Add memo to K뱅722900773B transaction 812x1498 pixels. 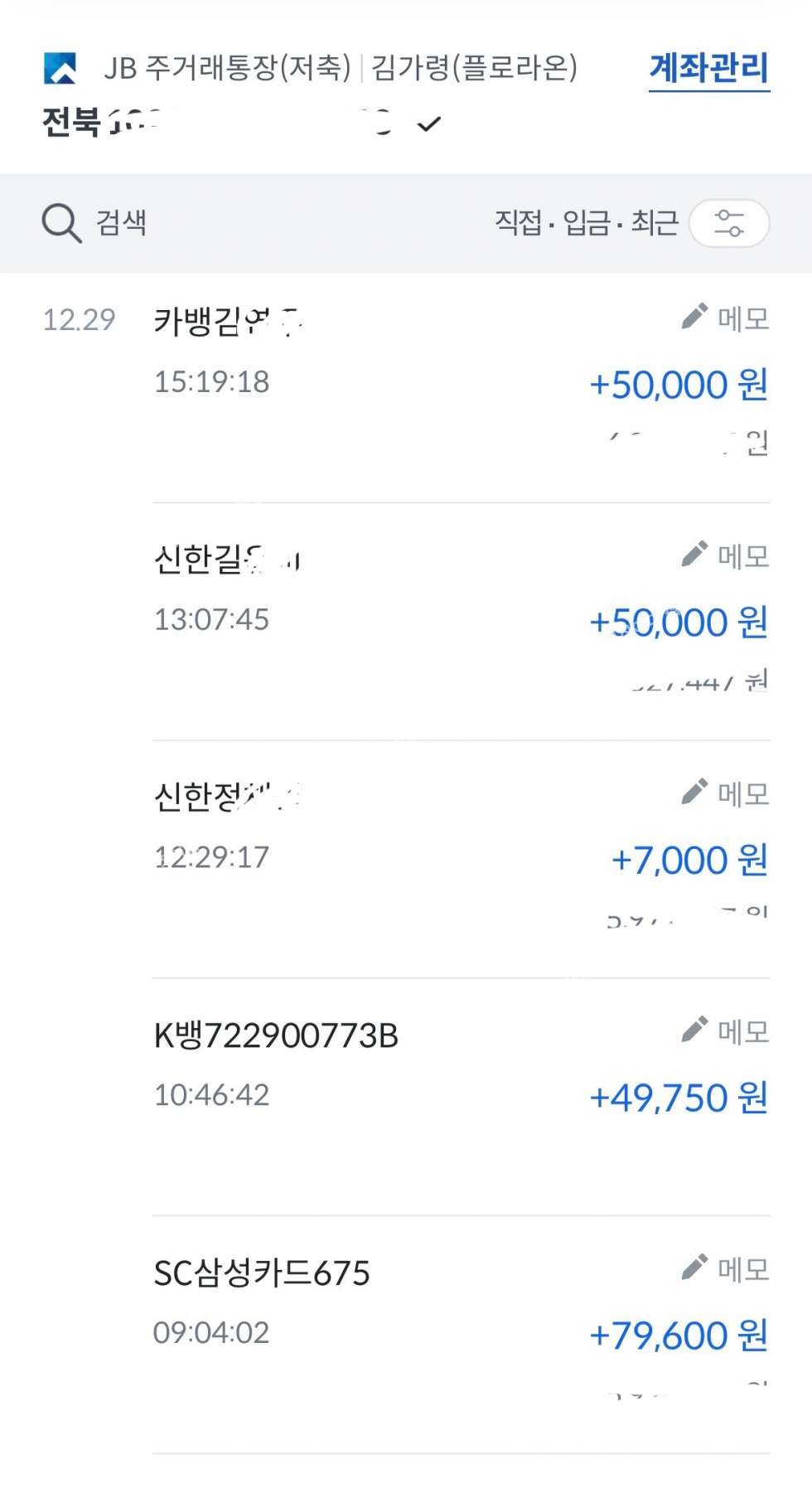725,1032
